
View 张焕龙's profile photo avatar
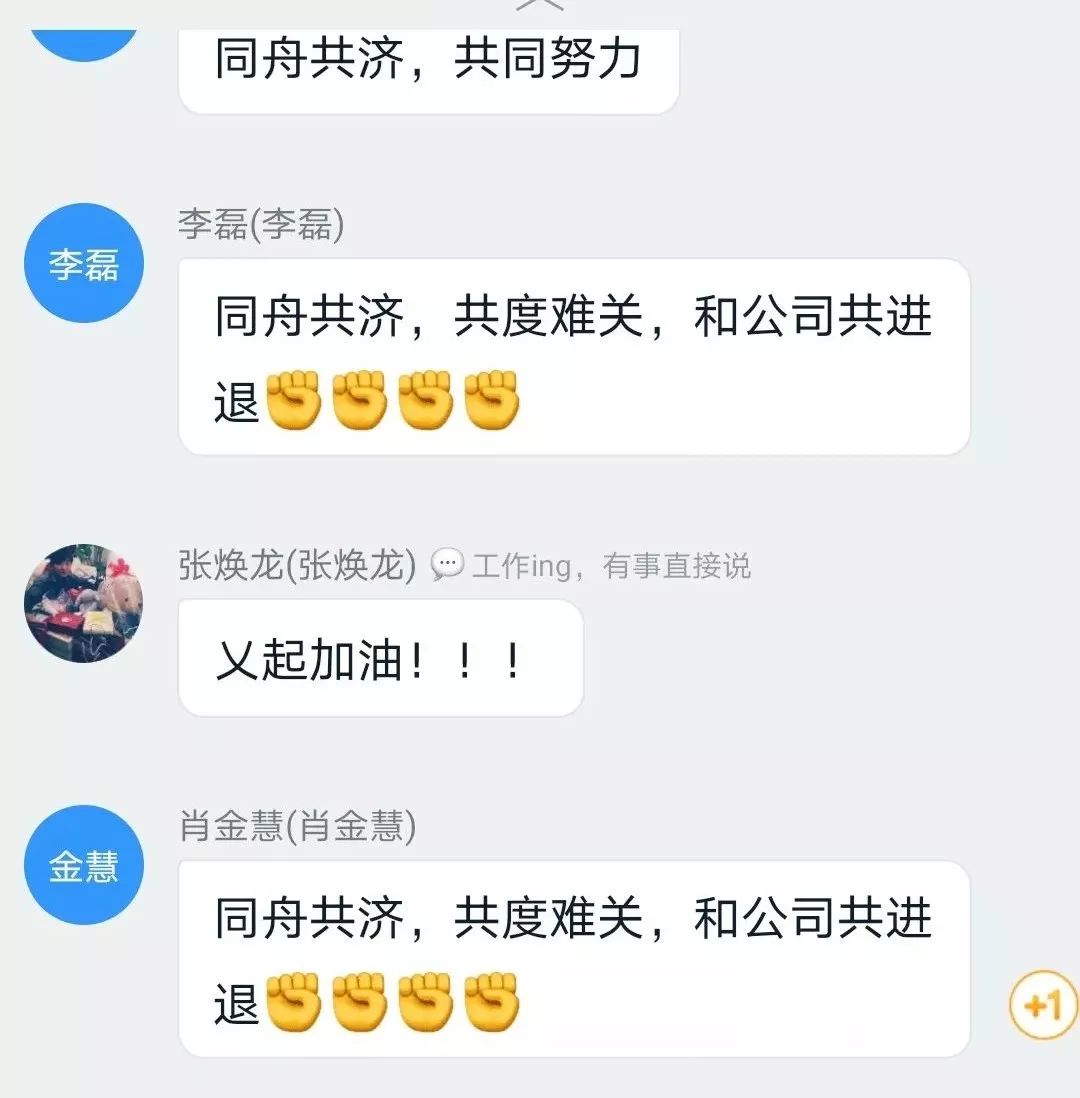point(84,603)
